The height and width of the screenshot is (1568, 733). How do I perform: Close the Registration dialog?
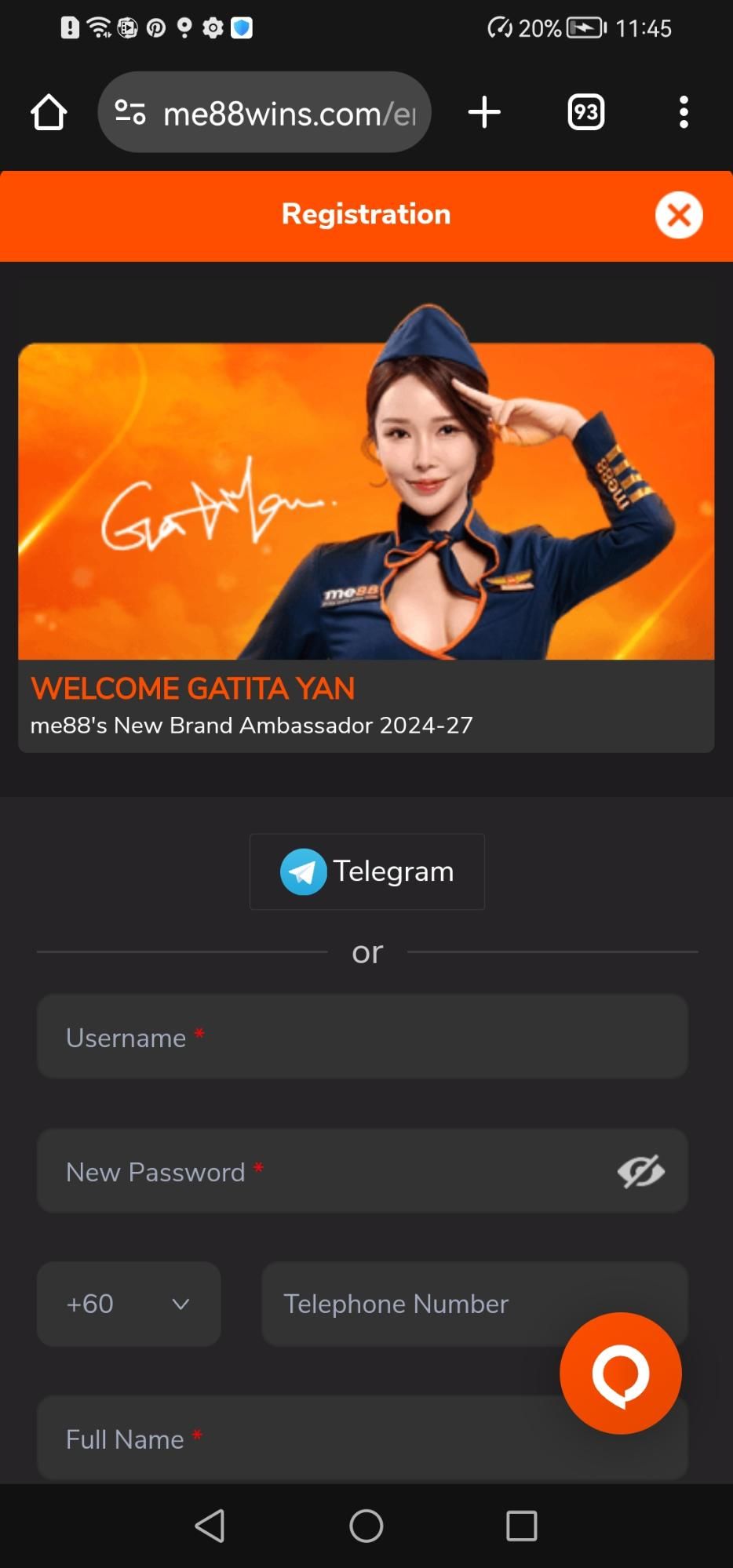click(679, 215)
